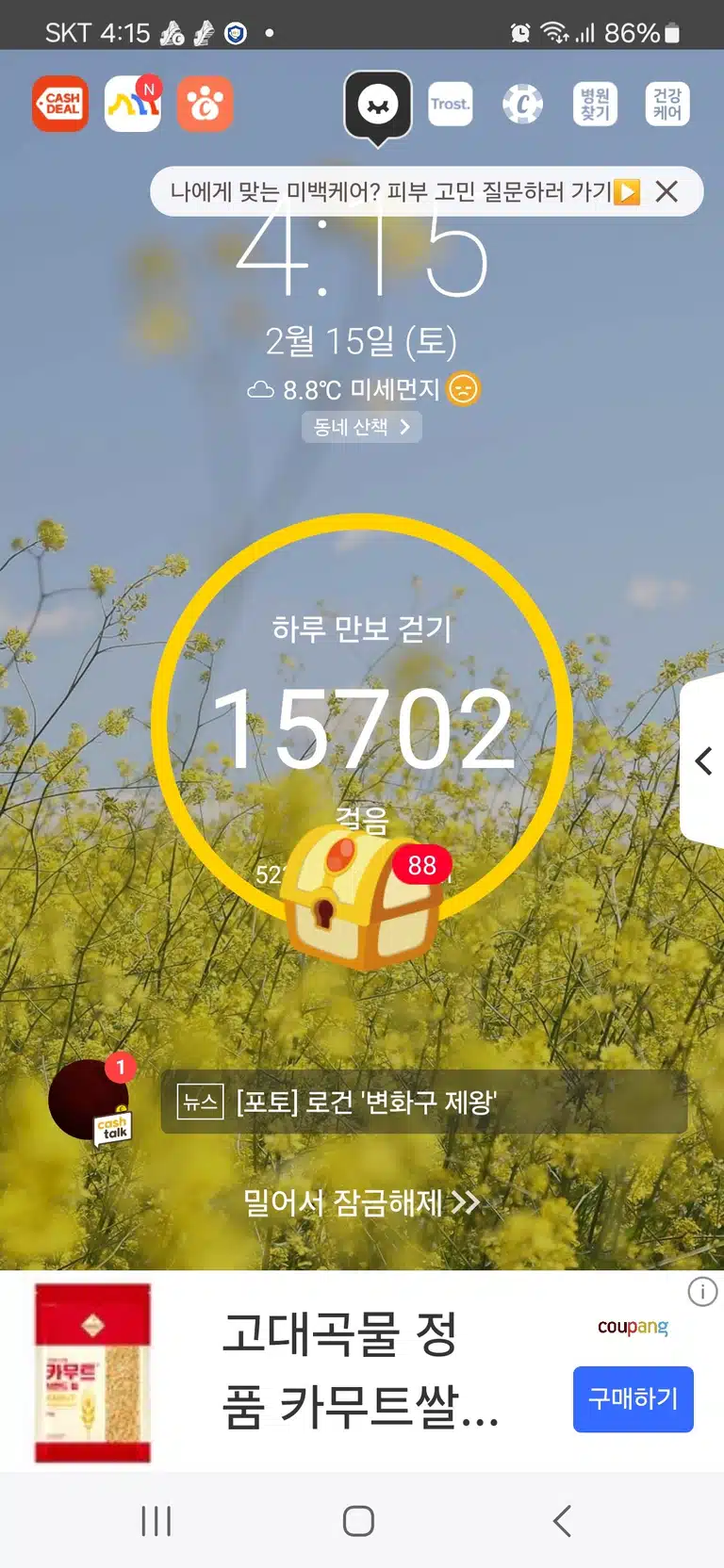
Task: Expand the side panel arrow handle
Action: pyautogui.click(x=703, y=760)
